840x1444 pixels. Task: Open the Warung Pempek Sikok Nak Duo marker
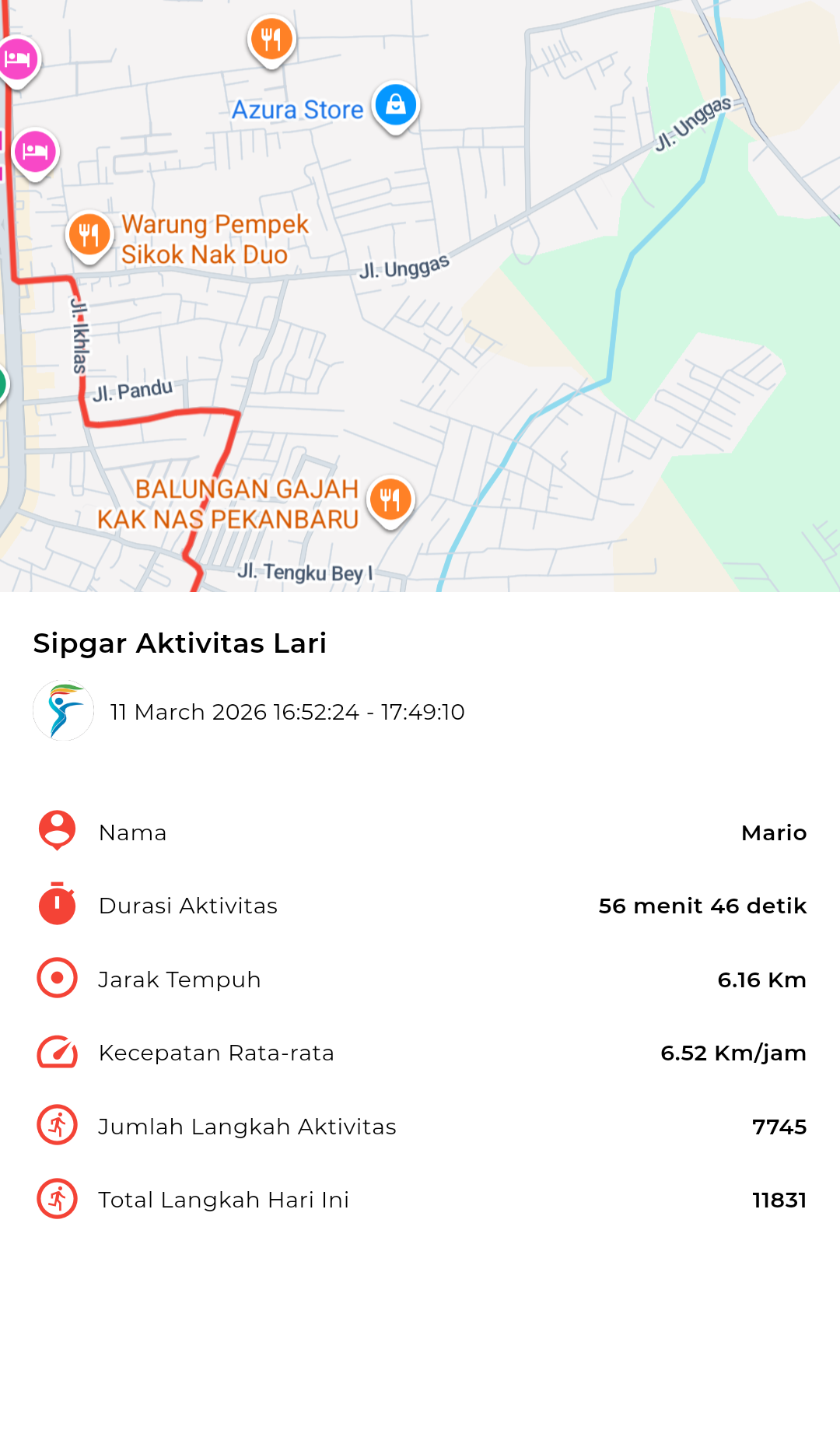click(89, 234)
